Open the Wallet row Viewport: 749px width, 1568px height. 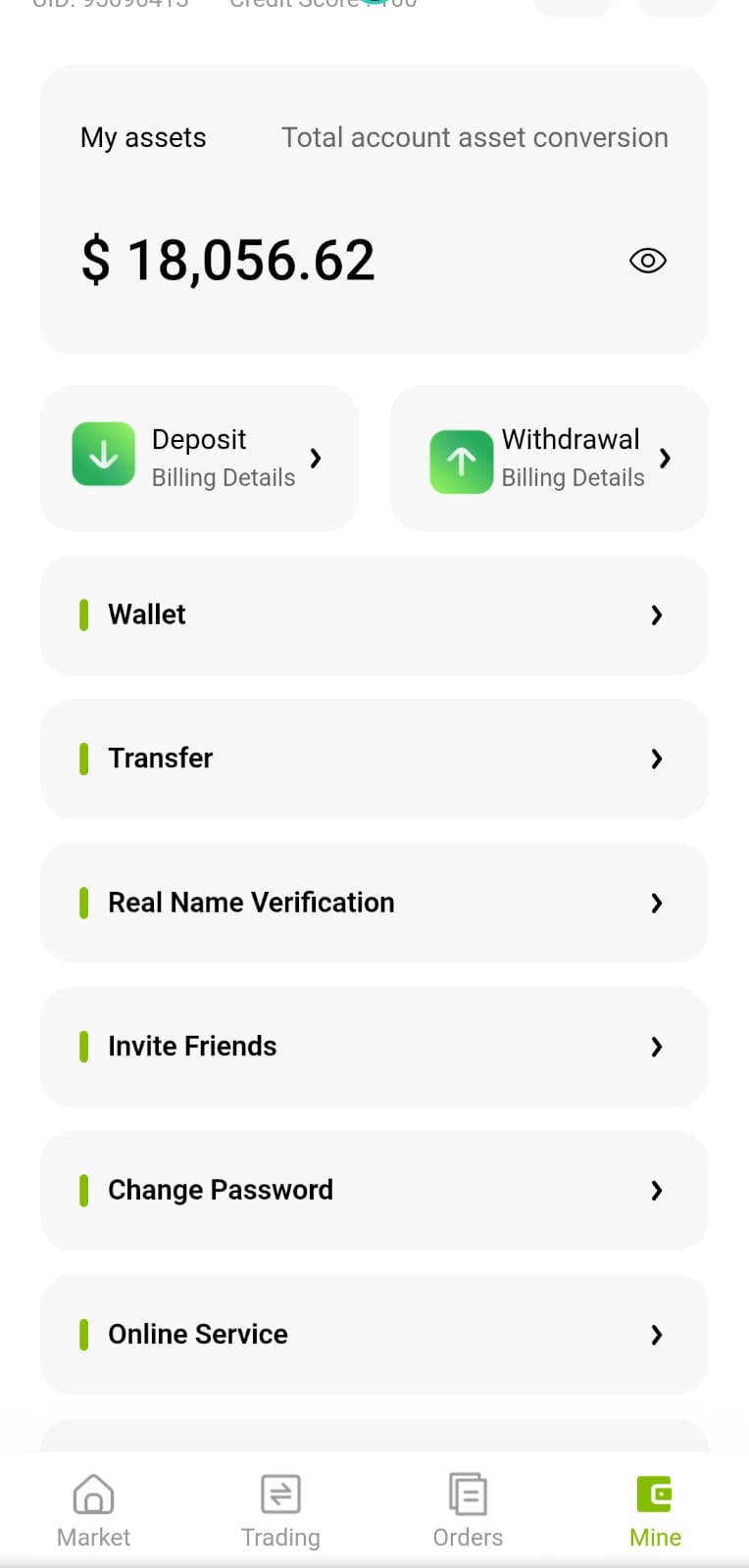coord(374,614)
